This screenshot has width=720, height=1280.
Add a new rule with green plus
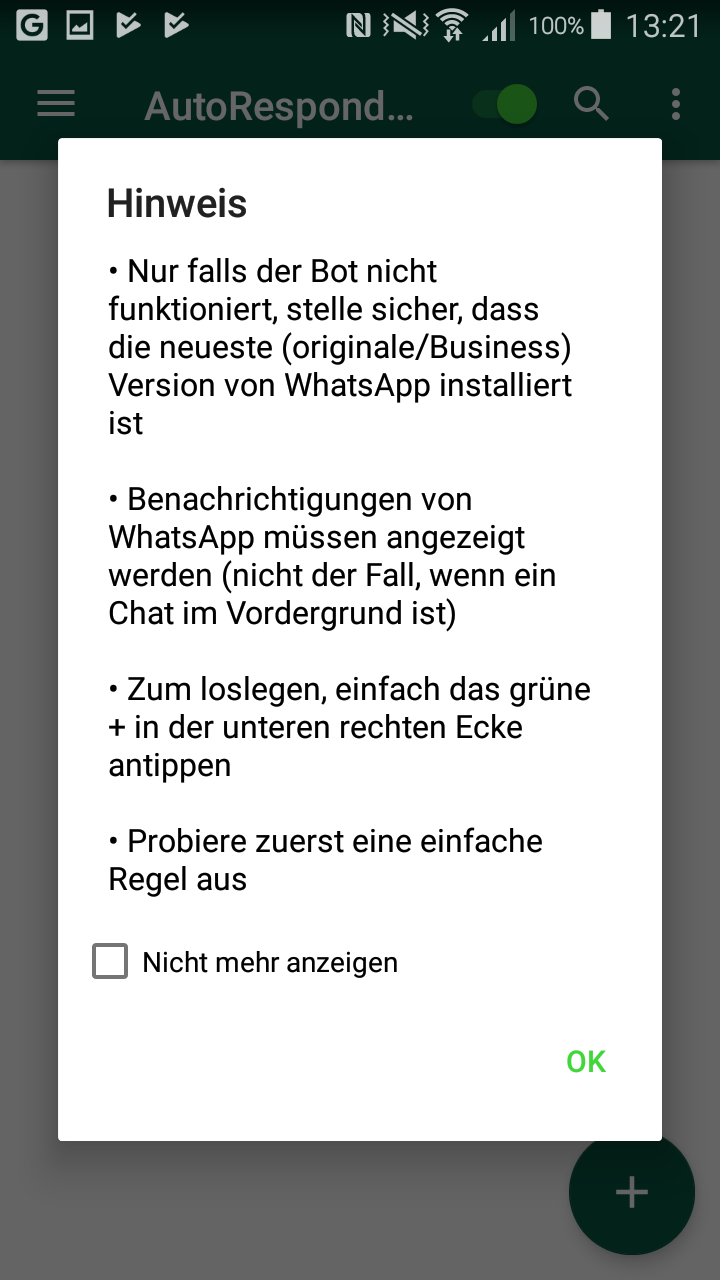[x=631, y=1192]
